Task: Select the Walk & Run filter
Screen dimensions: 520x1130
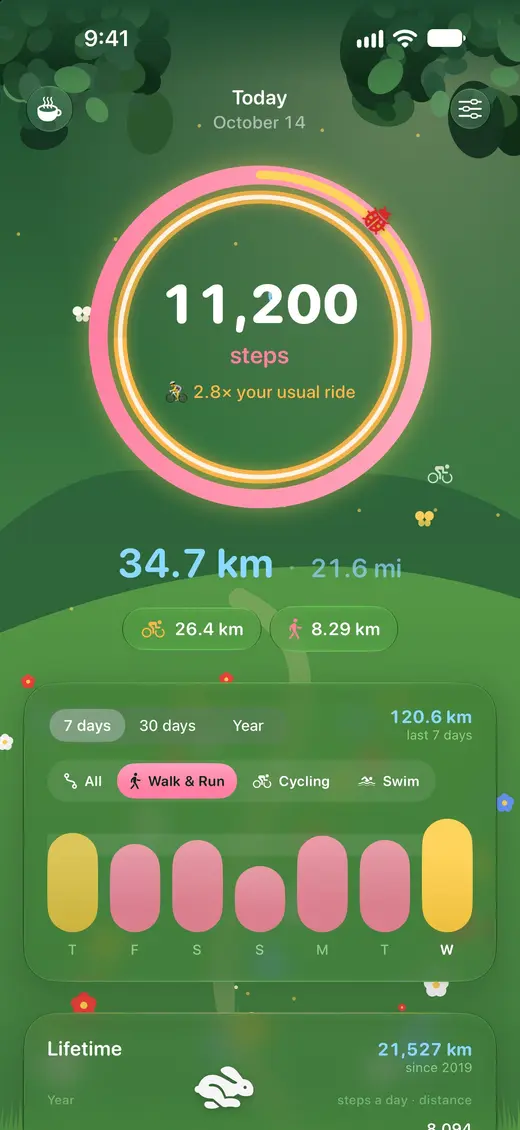Action: click(177, 781)
